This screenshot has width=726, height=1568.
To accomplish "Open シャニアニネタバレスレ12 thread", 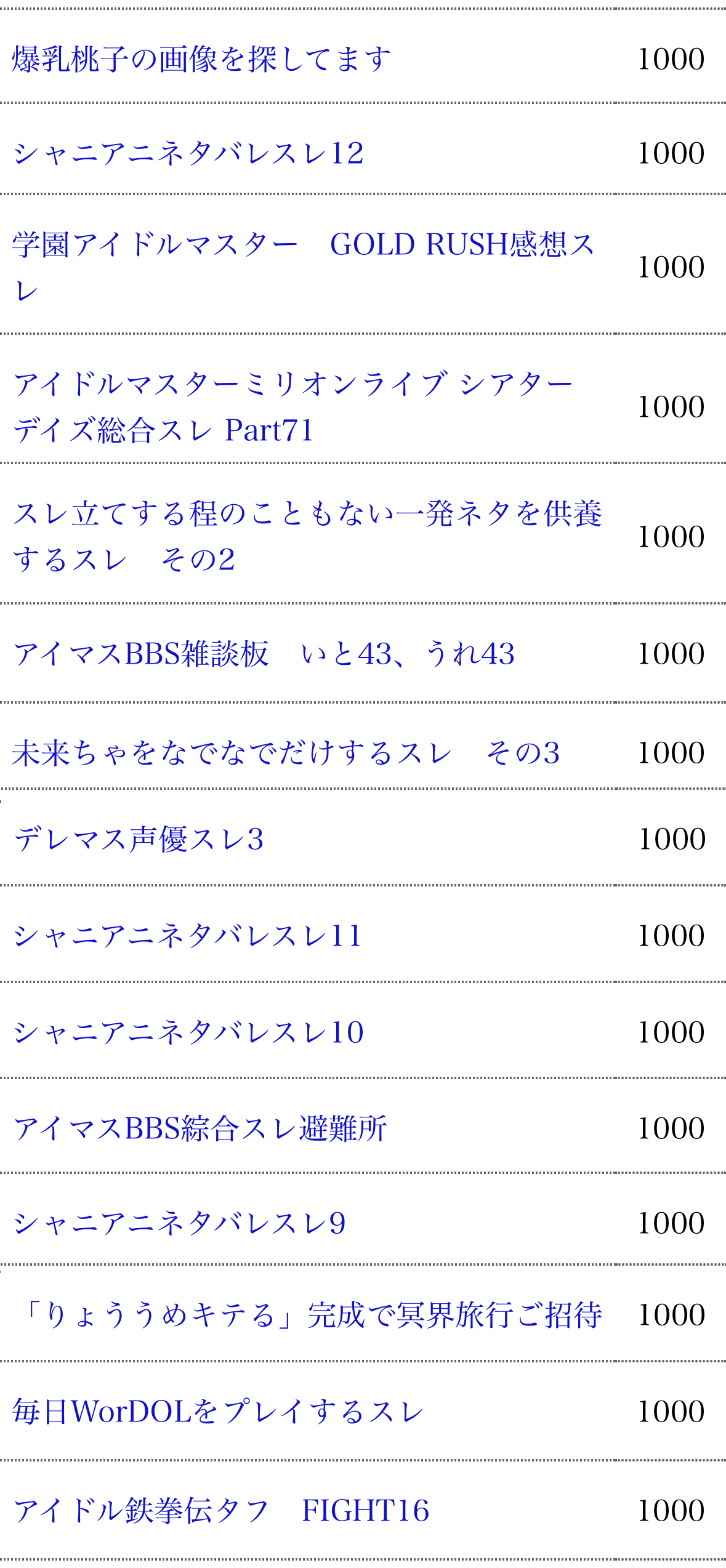I will tap(188, 153).
